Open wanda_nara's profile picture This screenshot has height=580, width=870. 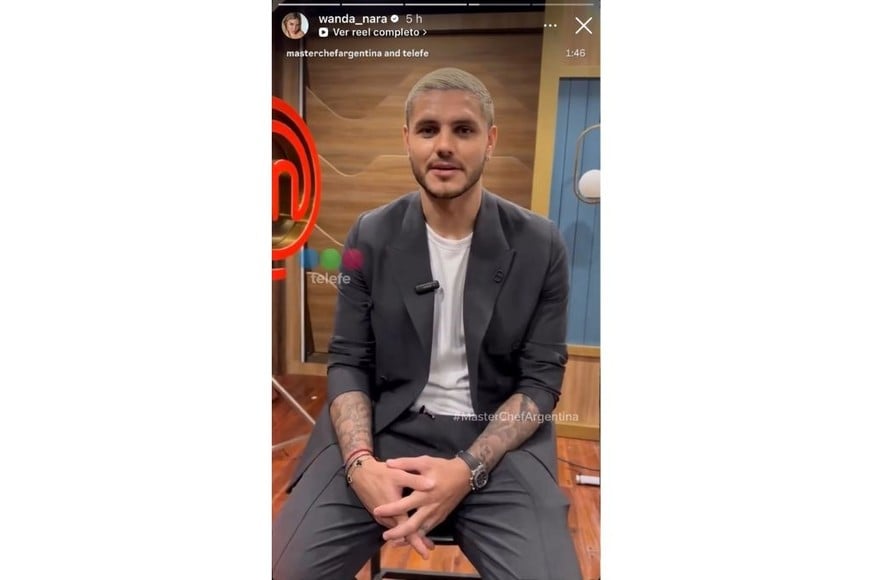(294, 25)
